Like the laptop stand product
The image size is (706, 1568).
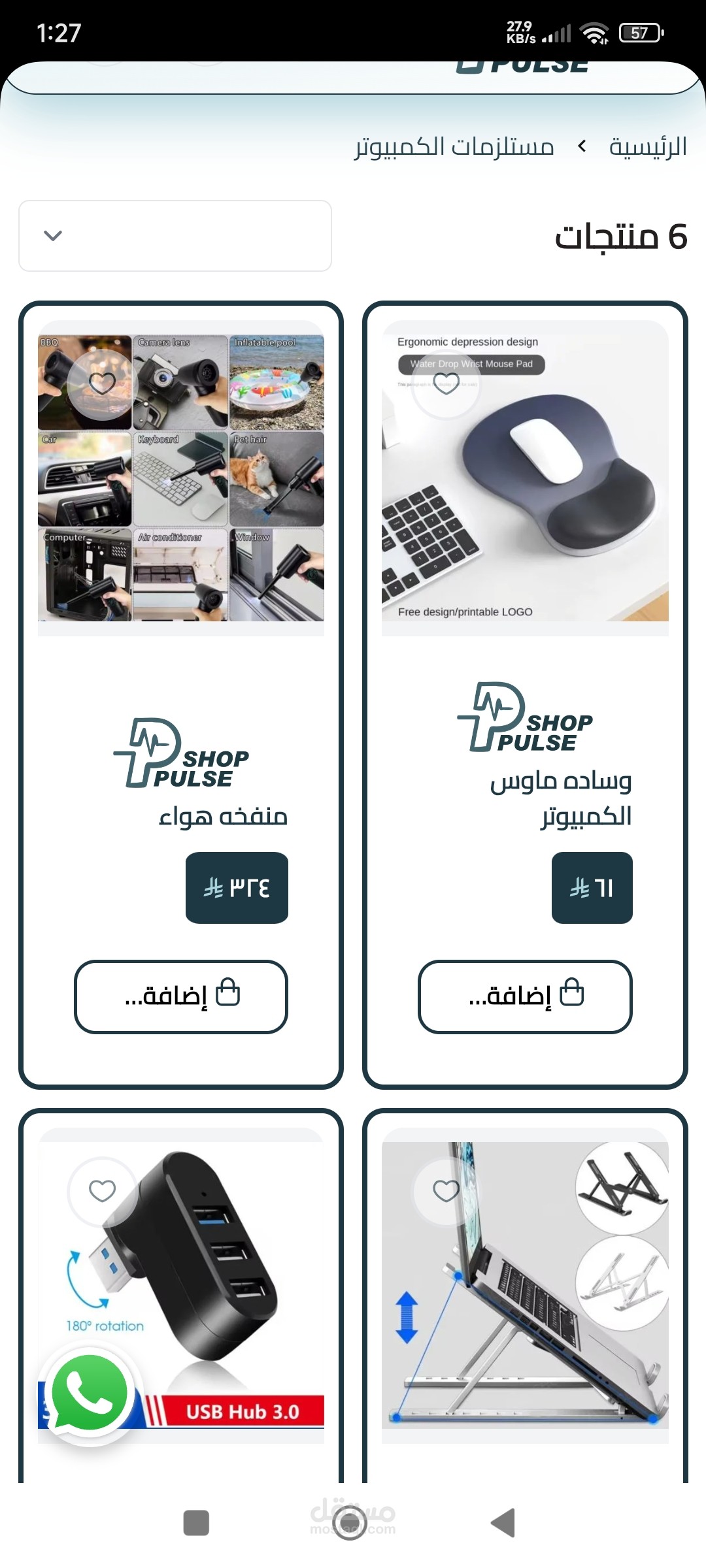tap(446, 1190)
